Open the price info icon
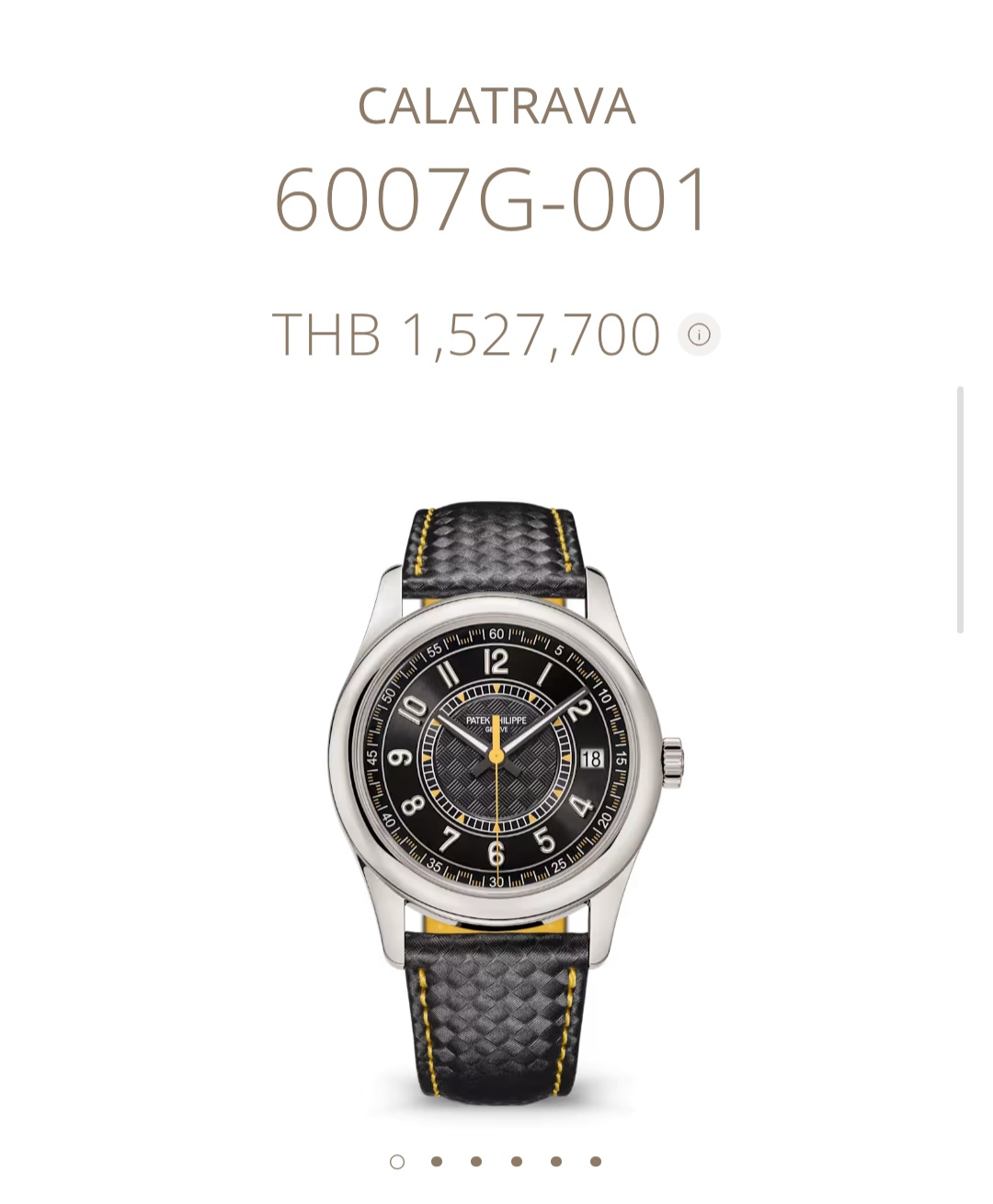The width and height of the screenshot is (993, 1204). tap(699, 335)
